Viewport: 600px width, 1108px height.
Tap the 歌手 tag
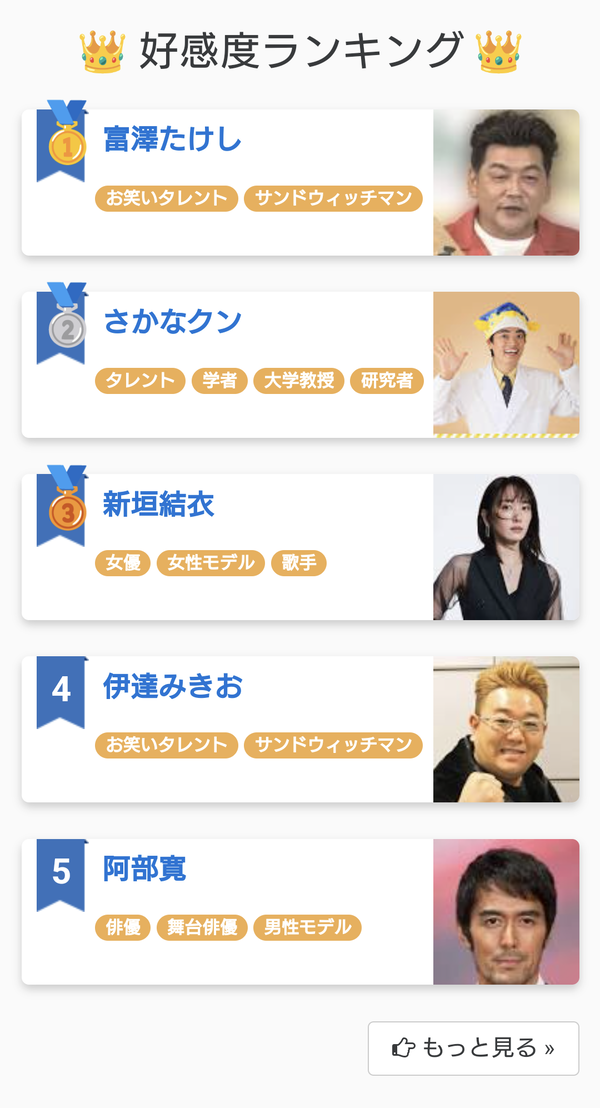[x=299, y=563]
